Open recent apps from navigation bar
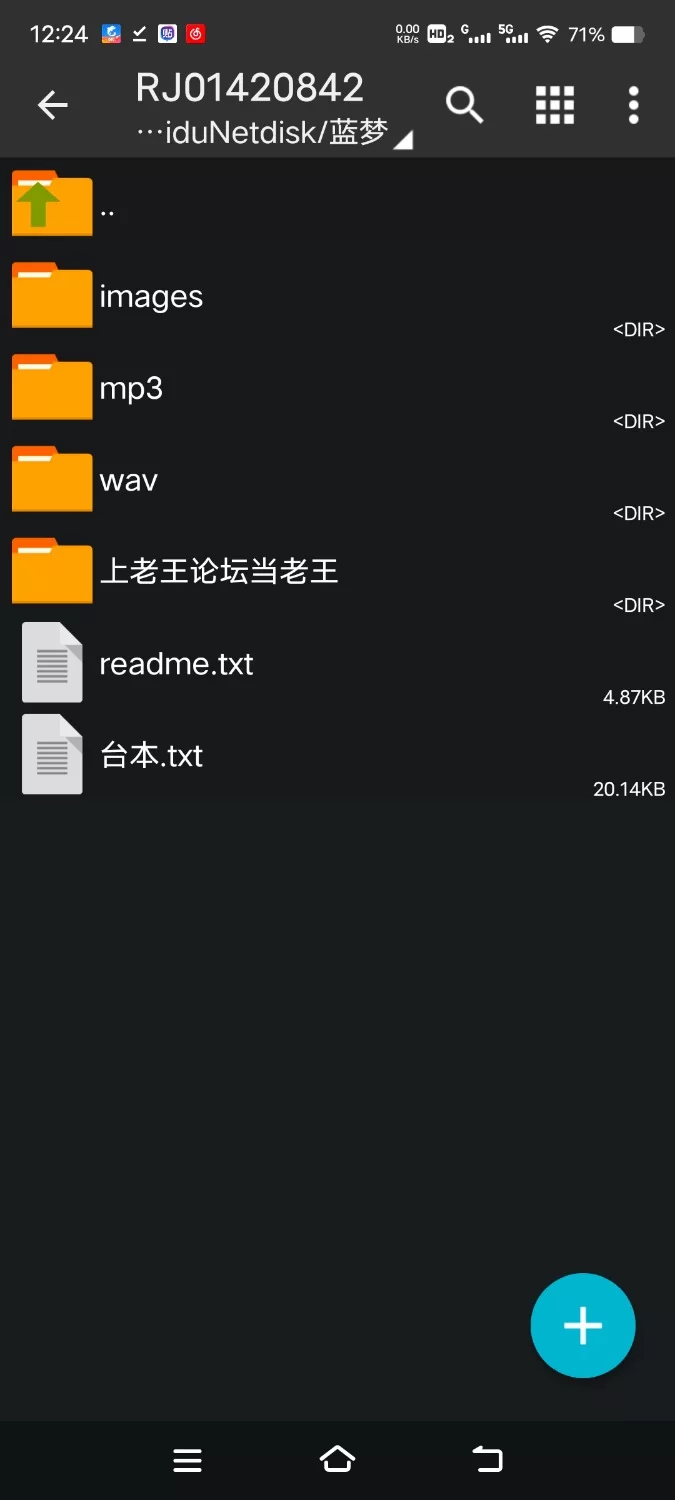The width and height of the screenshot is (675, 1500). point(188,1460)
